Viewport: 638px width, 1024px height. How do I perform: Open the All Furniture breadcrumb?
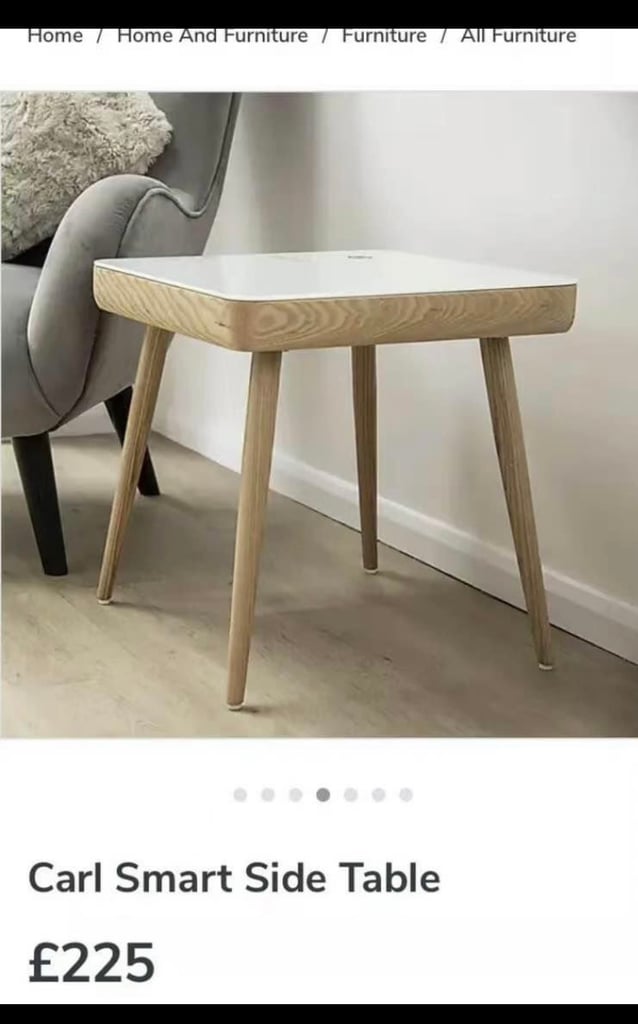click(x=518, y=35)
